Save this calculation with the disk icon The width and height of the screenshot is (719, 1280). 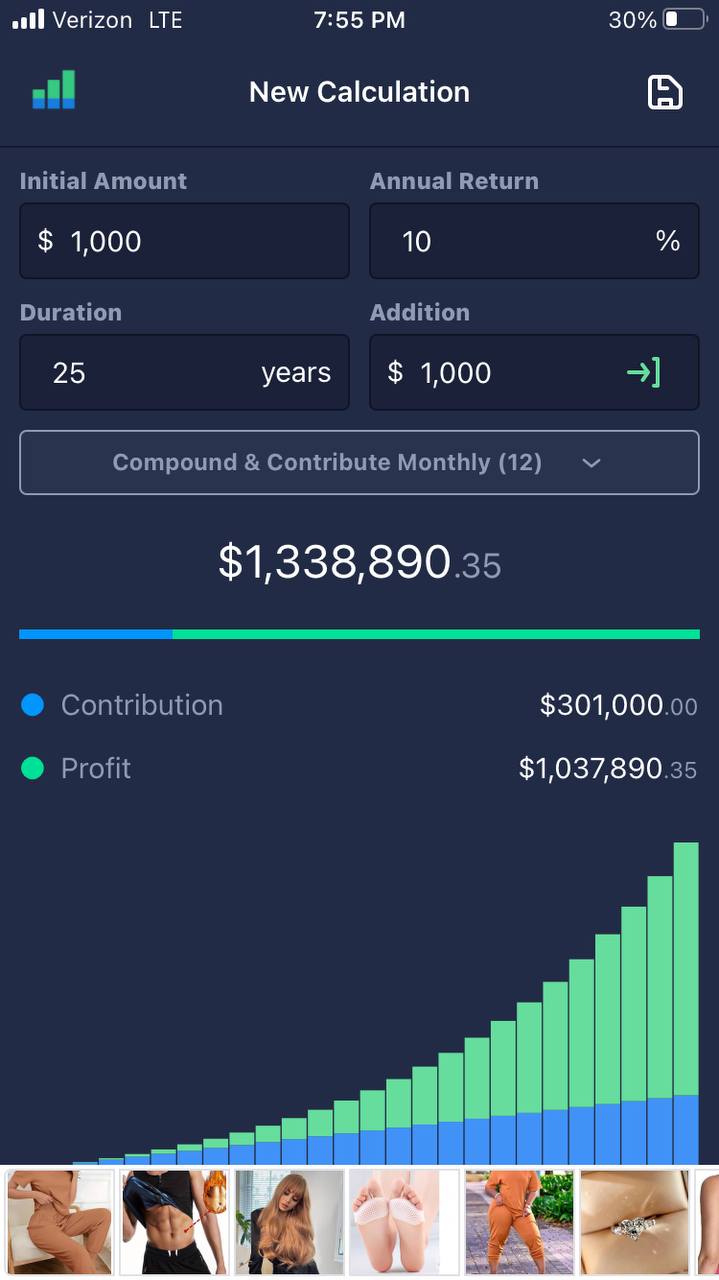(x=665, y=92)
